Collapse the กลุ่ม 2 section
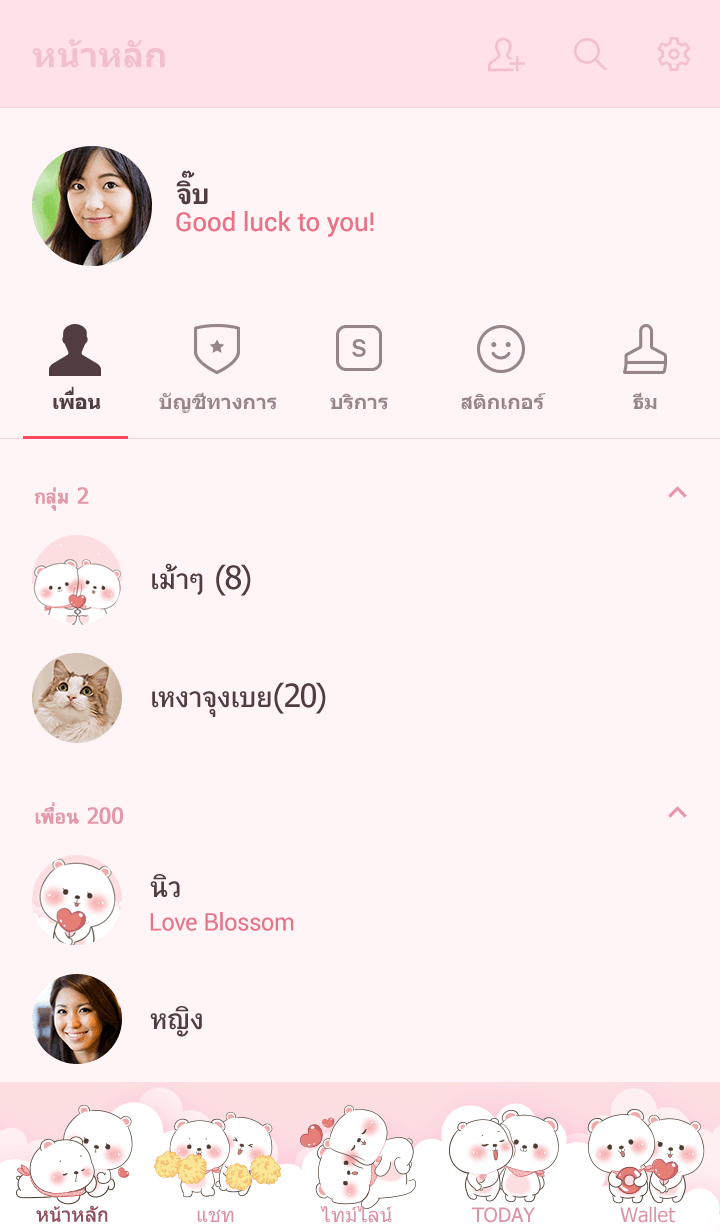This screenshot has width=720, height=1232. point(677,492)
